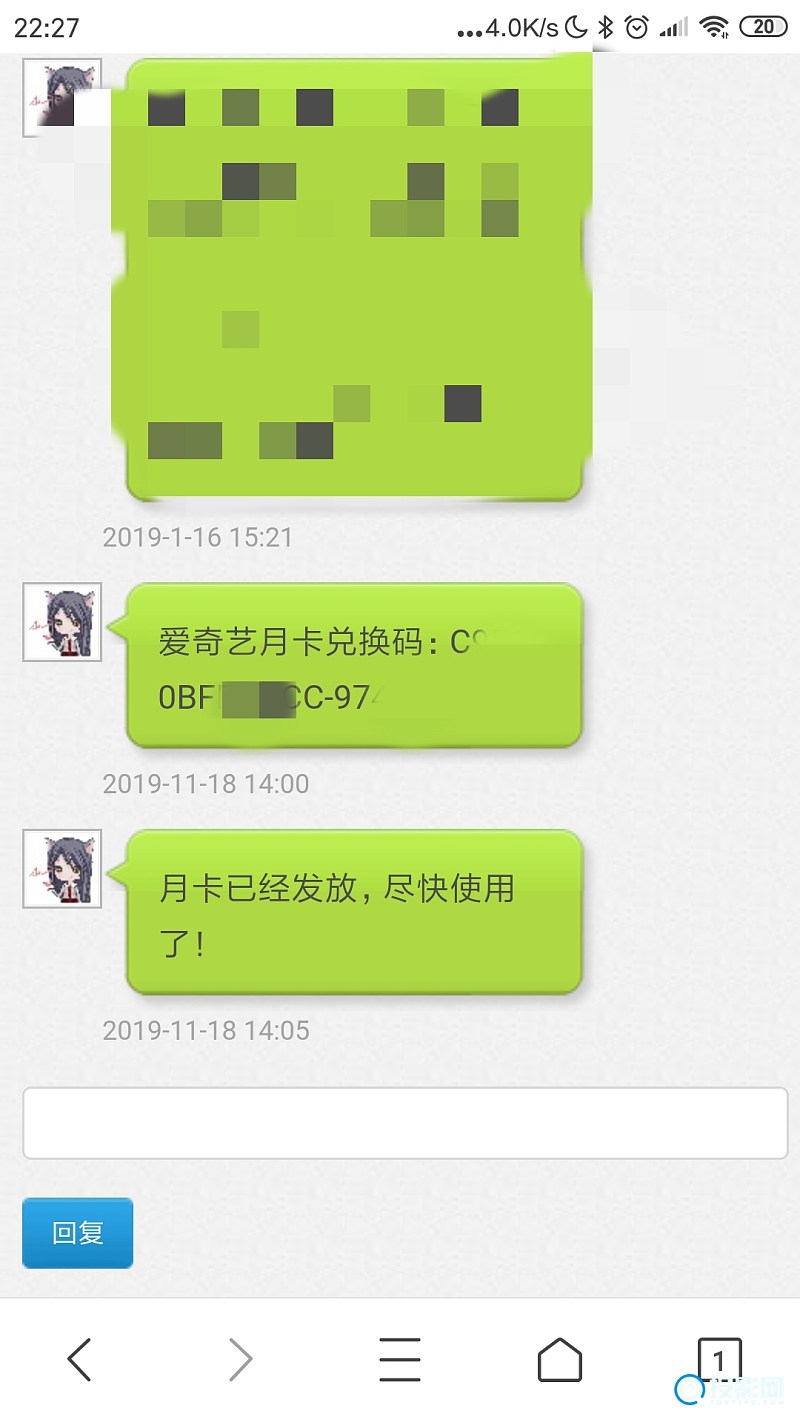Image resolution: width=800 pixels, height=1422 pixels.
Task: Go back to the previous page
Action: pyautogui.click(x=79, y=1359)
